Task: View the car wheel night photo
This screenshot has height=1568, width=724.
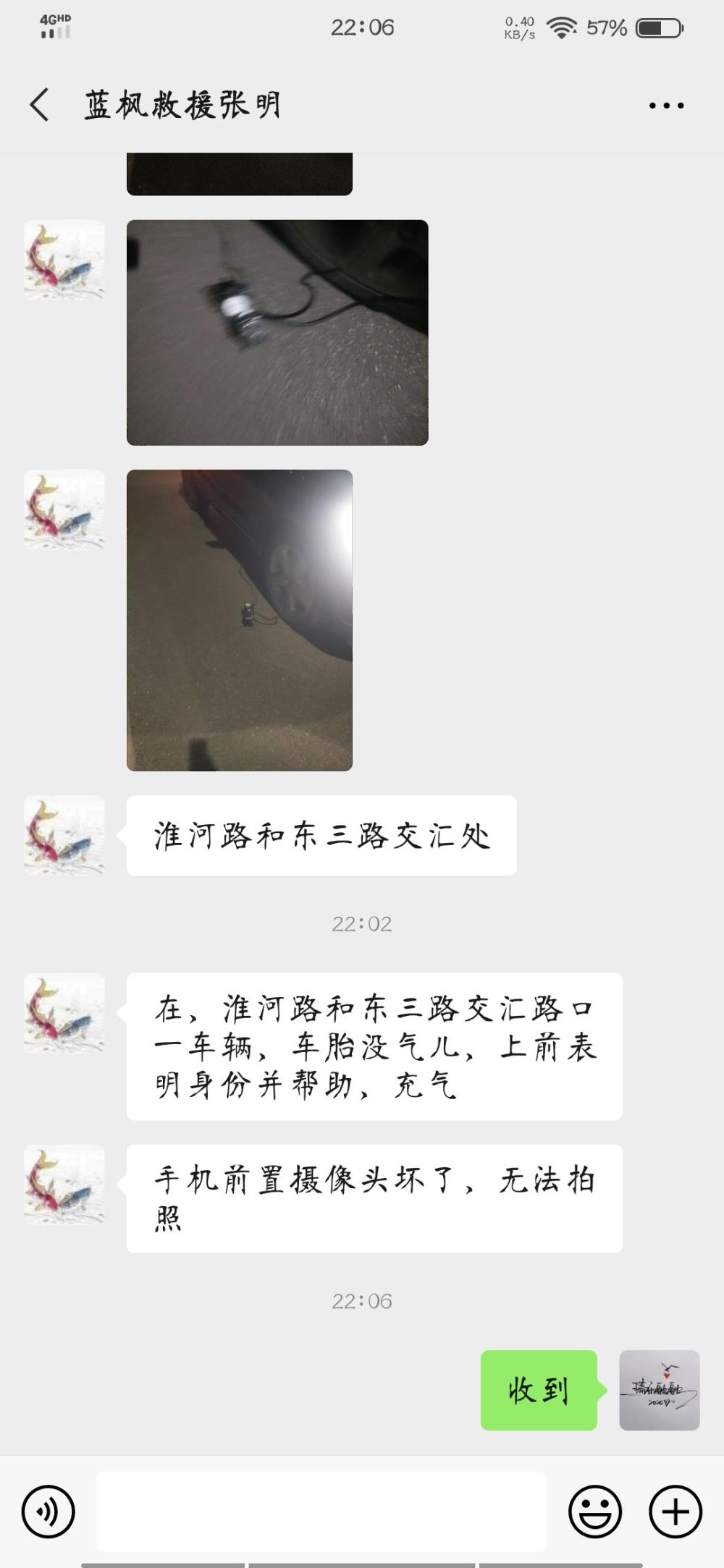Action: (x=240, y=620)
